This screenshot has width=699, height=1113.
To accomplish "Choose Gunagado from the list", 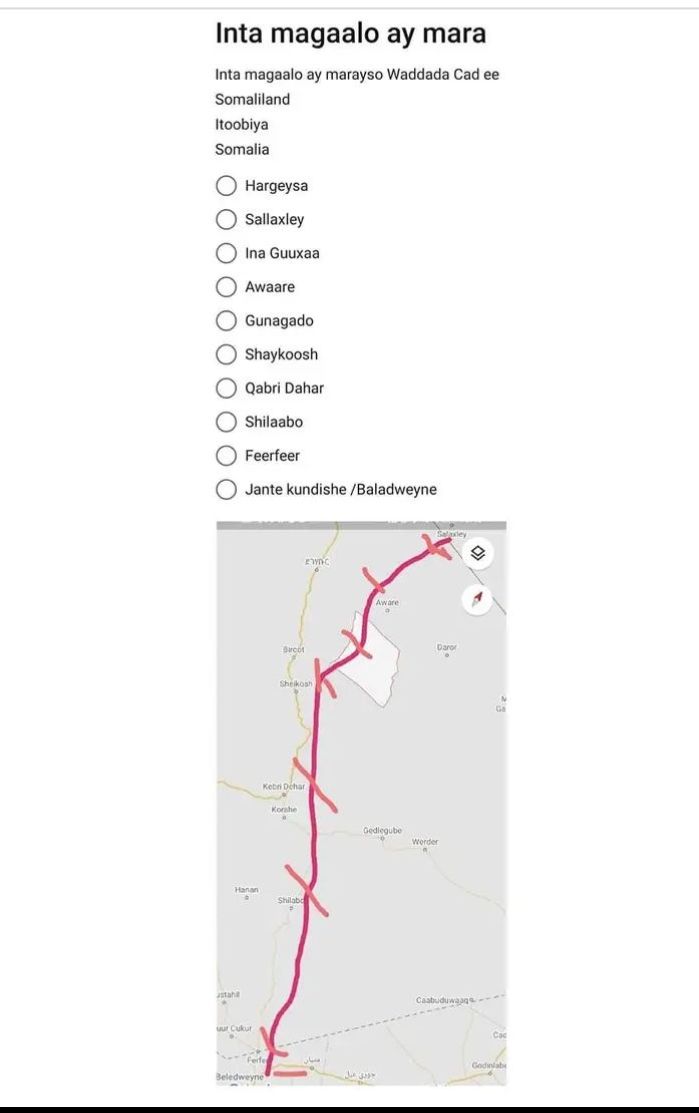I will pyautogui.click(x=226, y=321).
